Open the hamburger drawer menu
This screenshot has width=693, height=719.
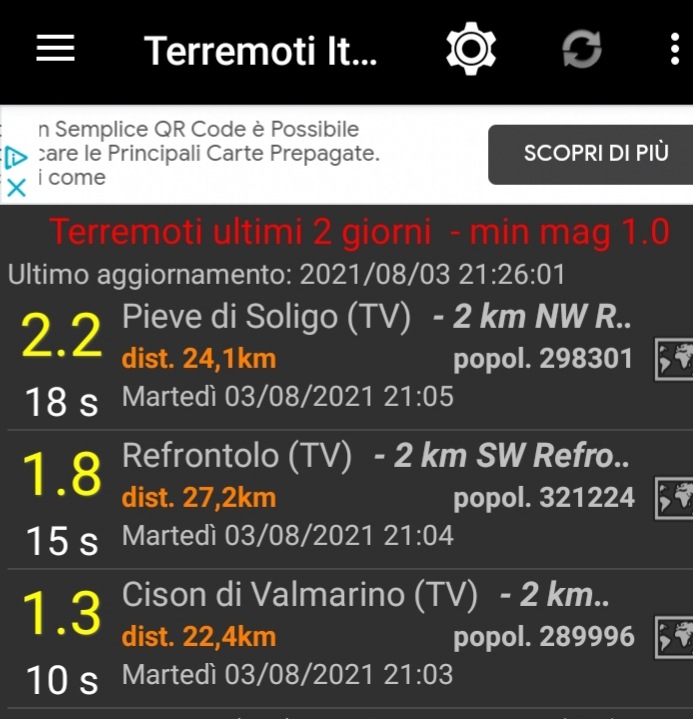tap(55, 49)
